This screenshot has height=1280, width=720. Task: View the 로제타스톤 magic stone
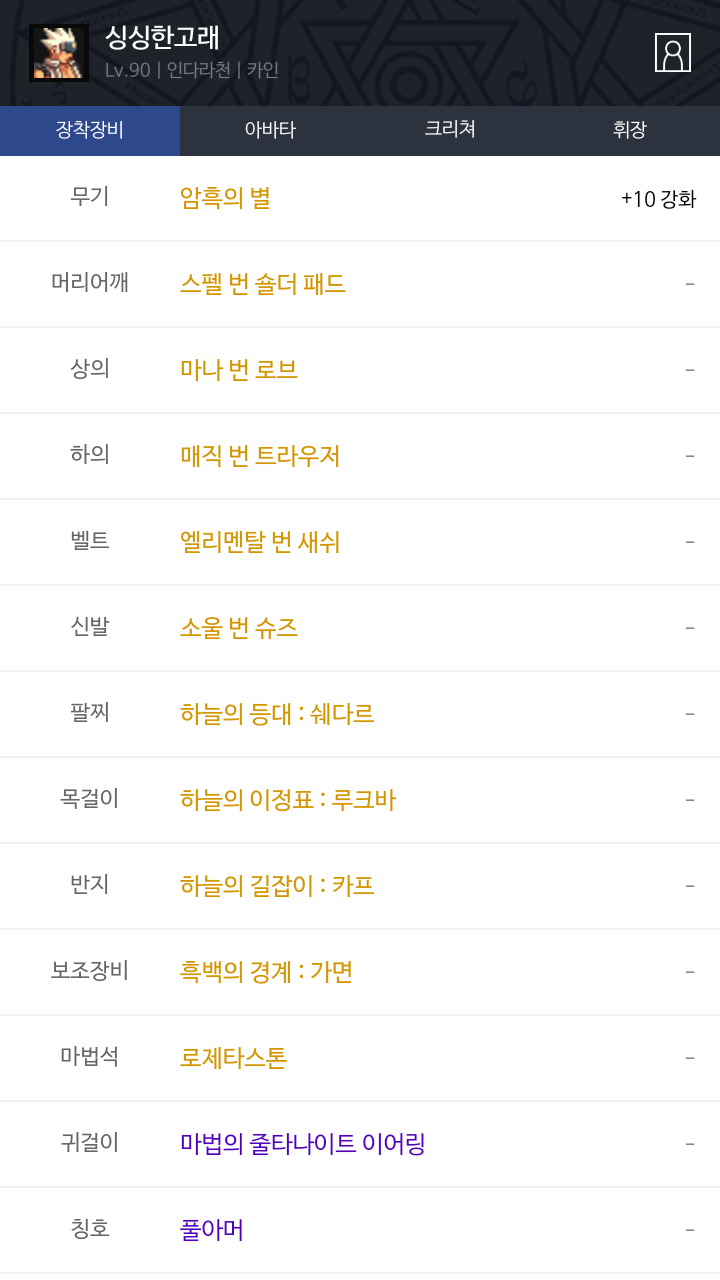pos(233,1058)
